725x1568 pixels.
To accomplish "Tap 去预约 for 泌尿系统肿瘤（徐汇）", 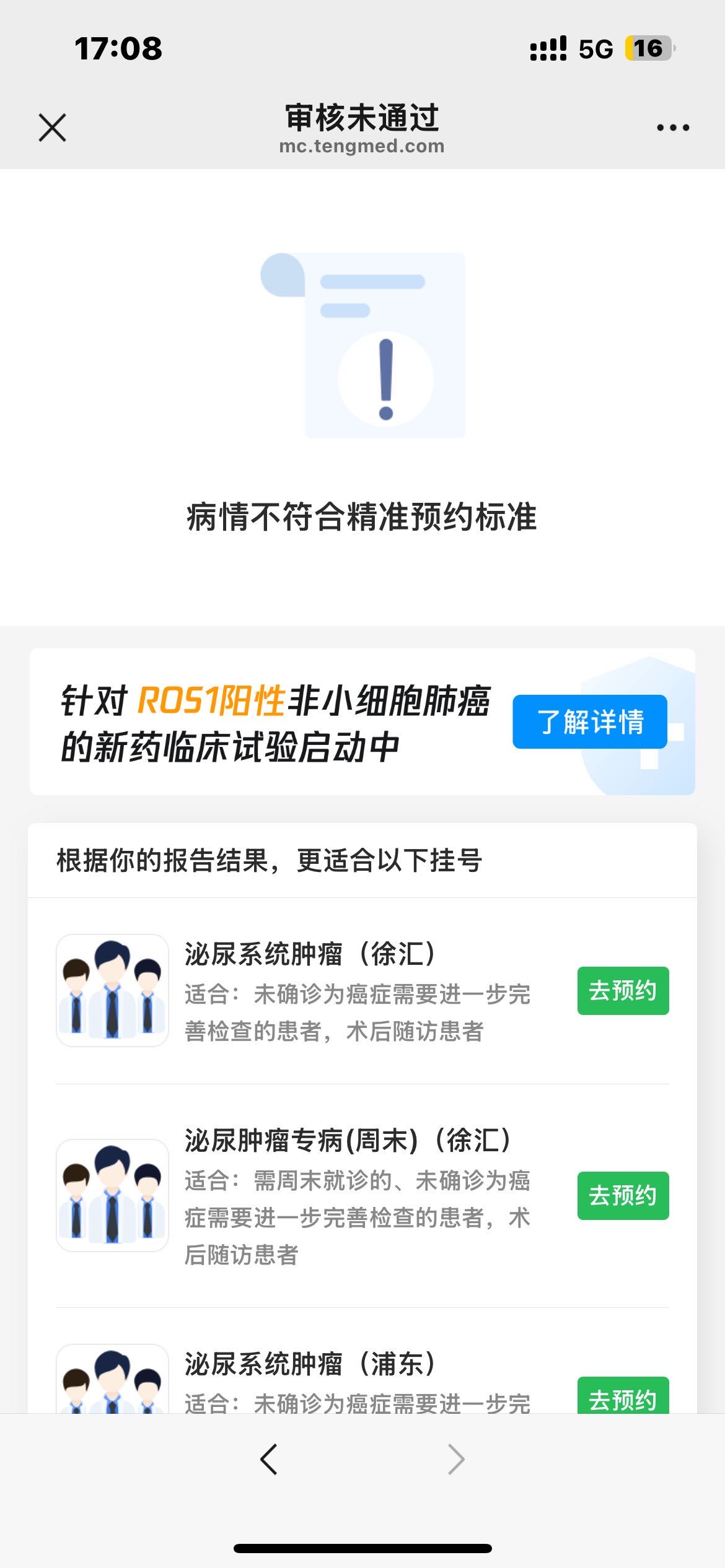I will [623, 990].
